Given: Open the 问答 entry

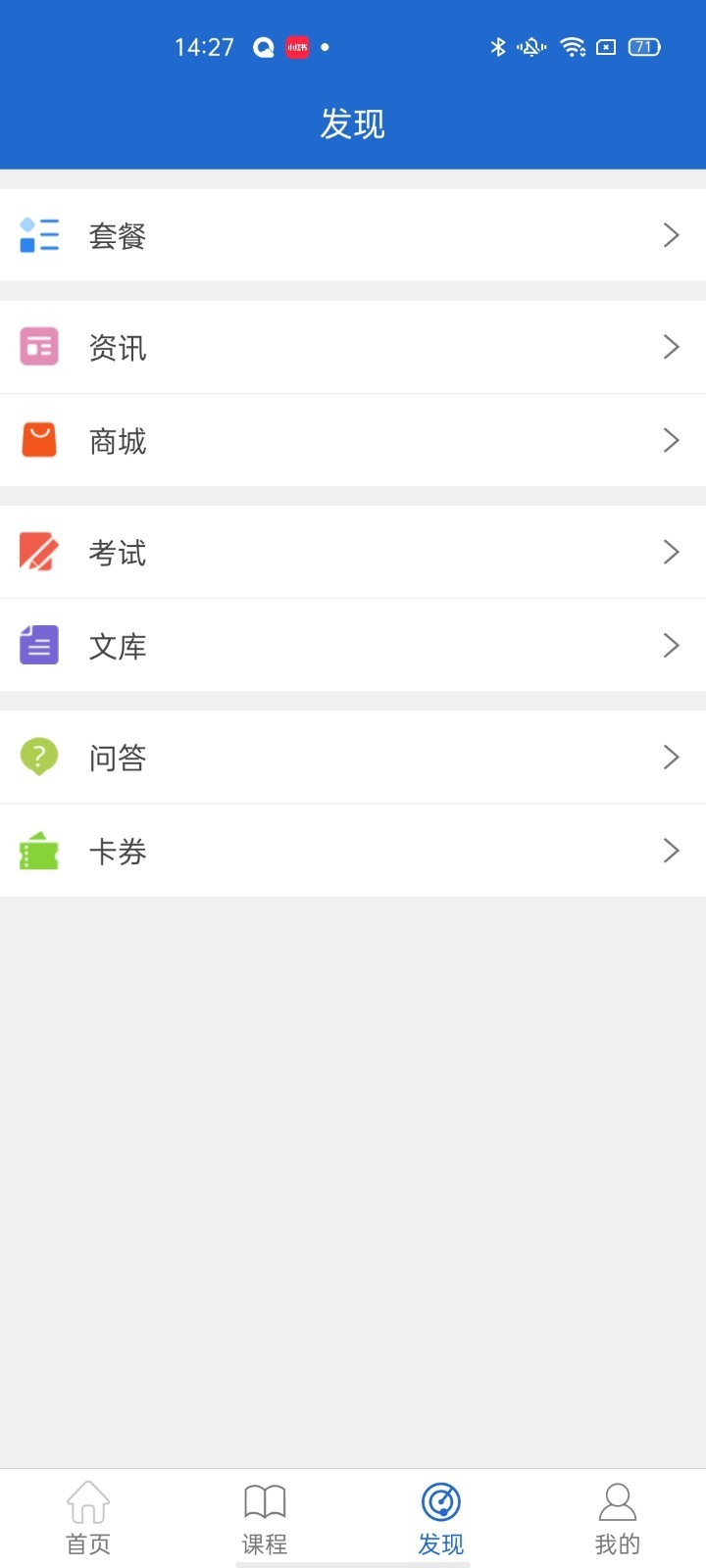Looking at the screenshot, I should 118,757.
